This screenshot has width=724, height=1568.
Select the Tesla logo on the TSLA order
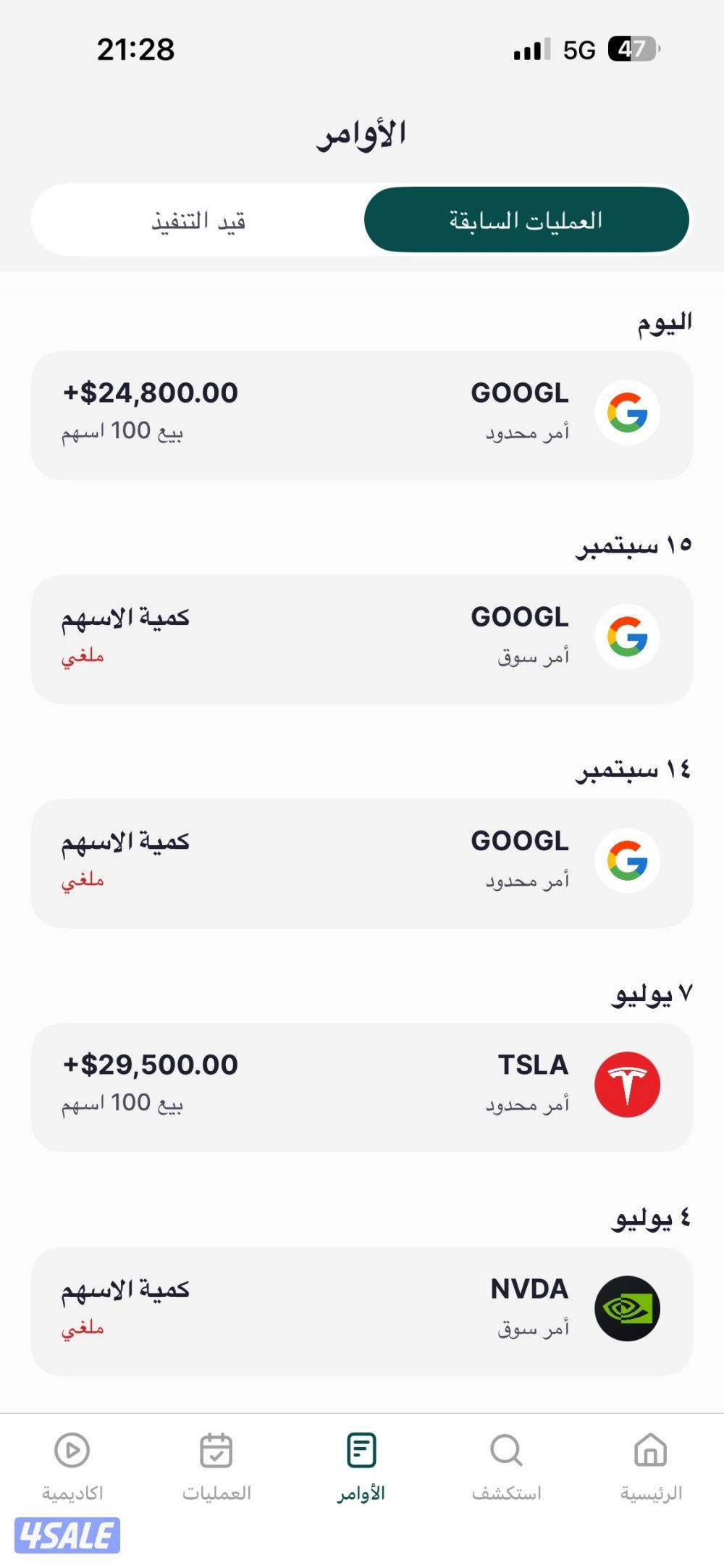coord(628,1082)
